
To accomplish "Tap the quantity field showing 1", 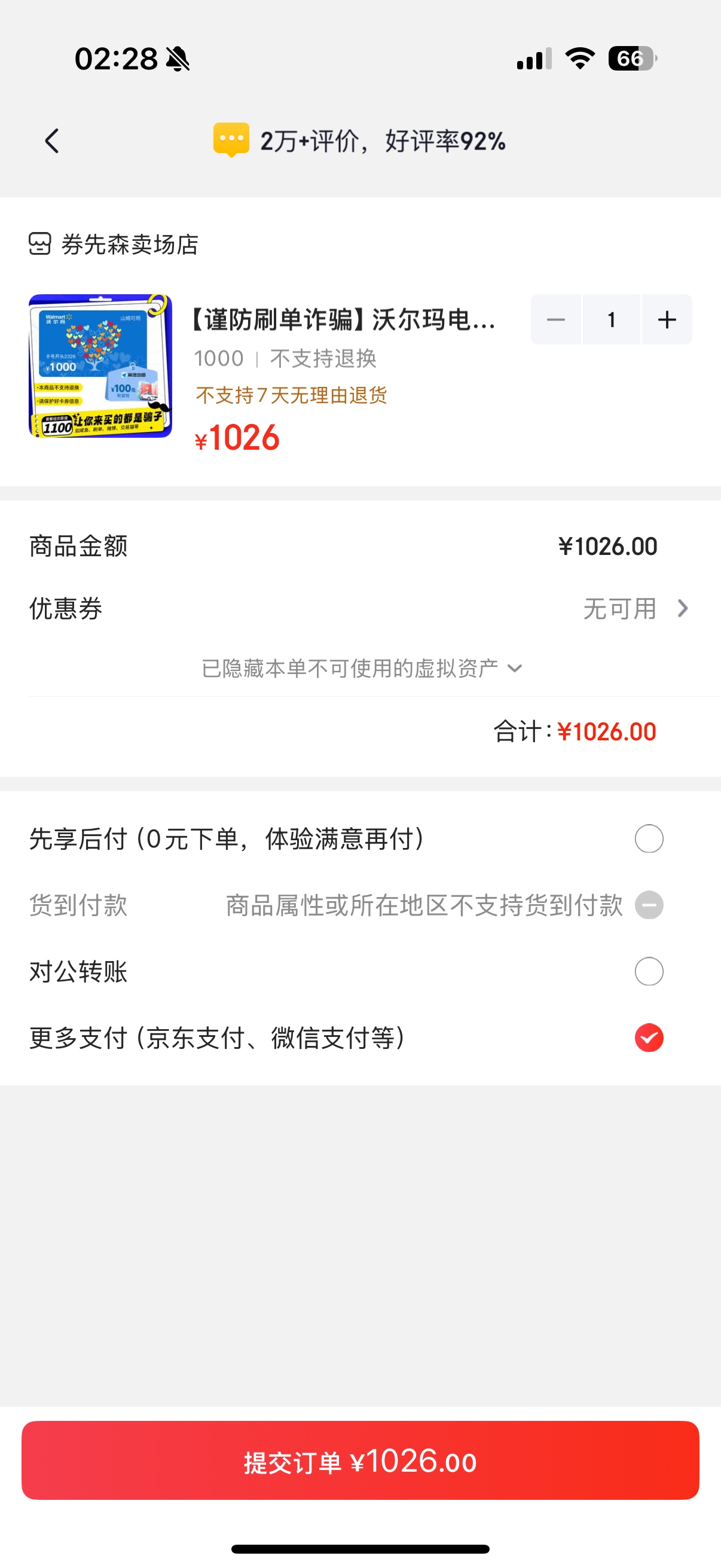I will click(x=611, y=320).
